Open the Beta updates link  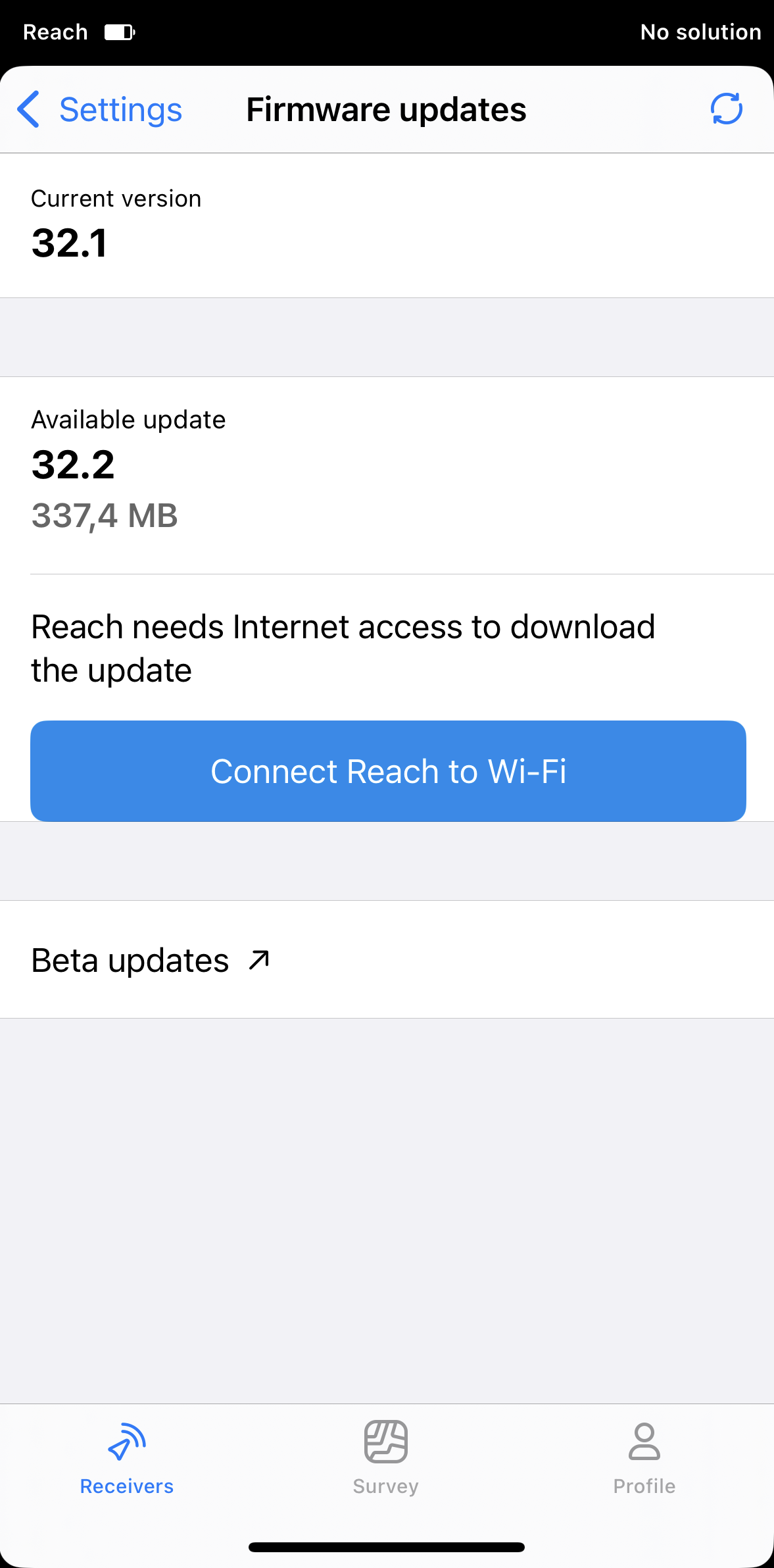(x=151, y=960)
